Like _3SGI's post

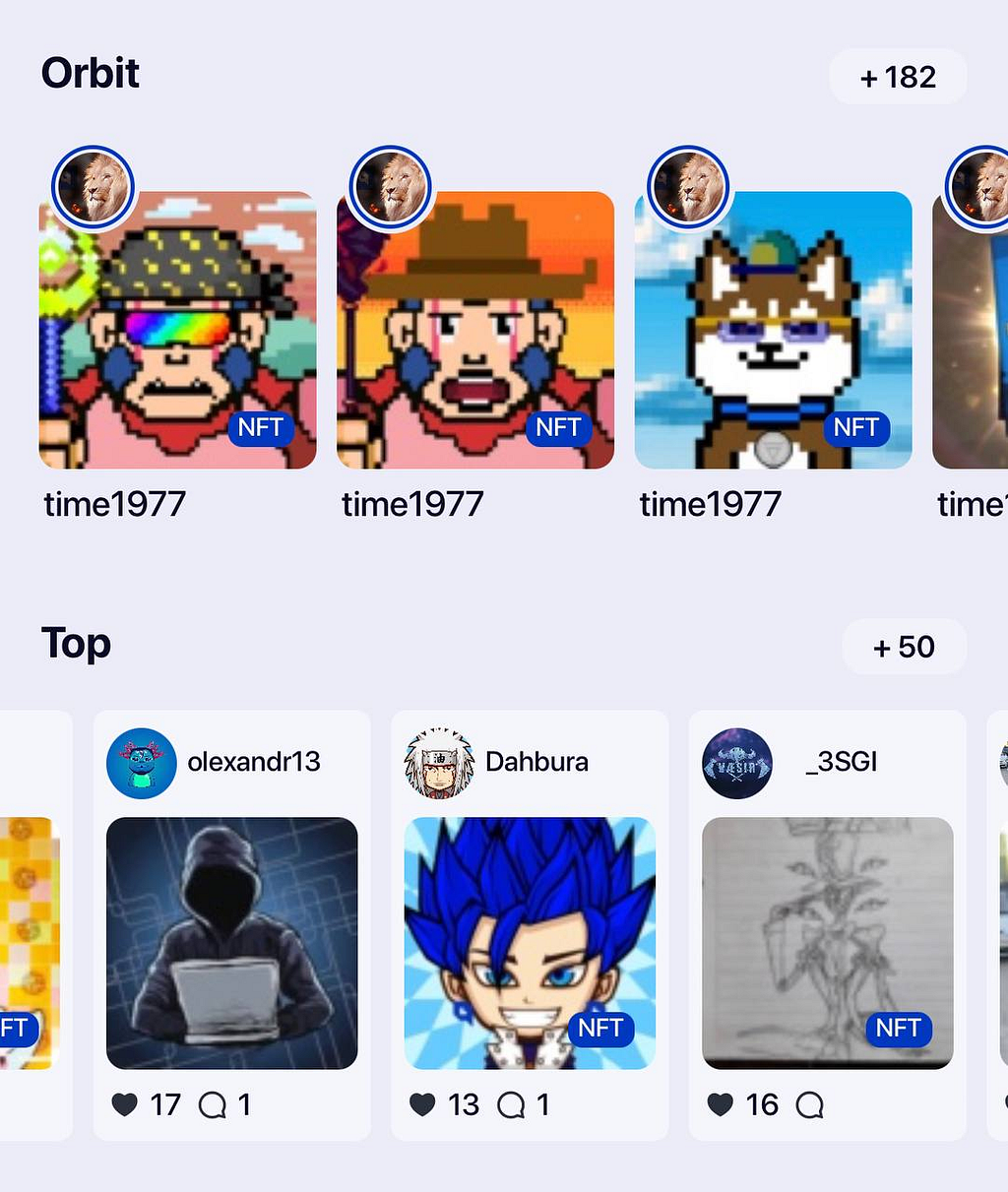pyautogui.click(x=721, y=1104)
